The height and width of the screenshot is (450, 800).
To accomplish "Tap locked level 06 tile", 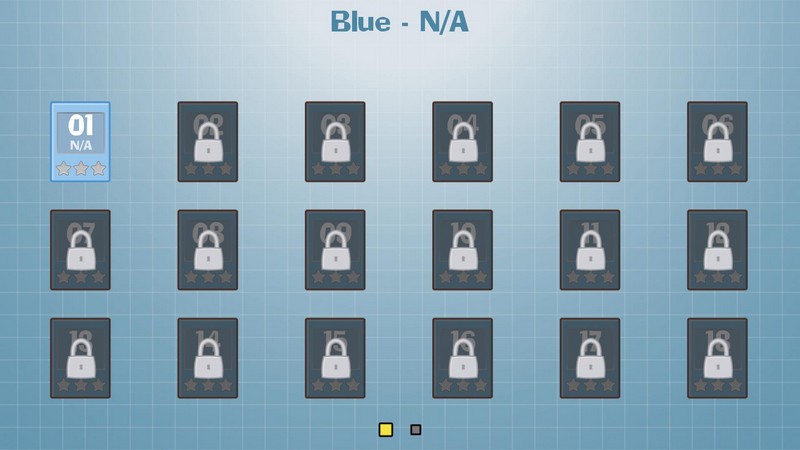I will 717,142.
